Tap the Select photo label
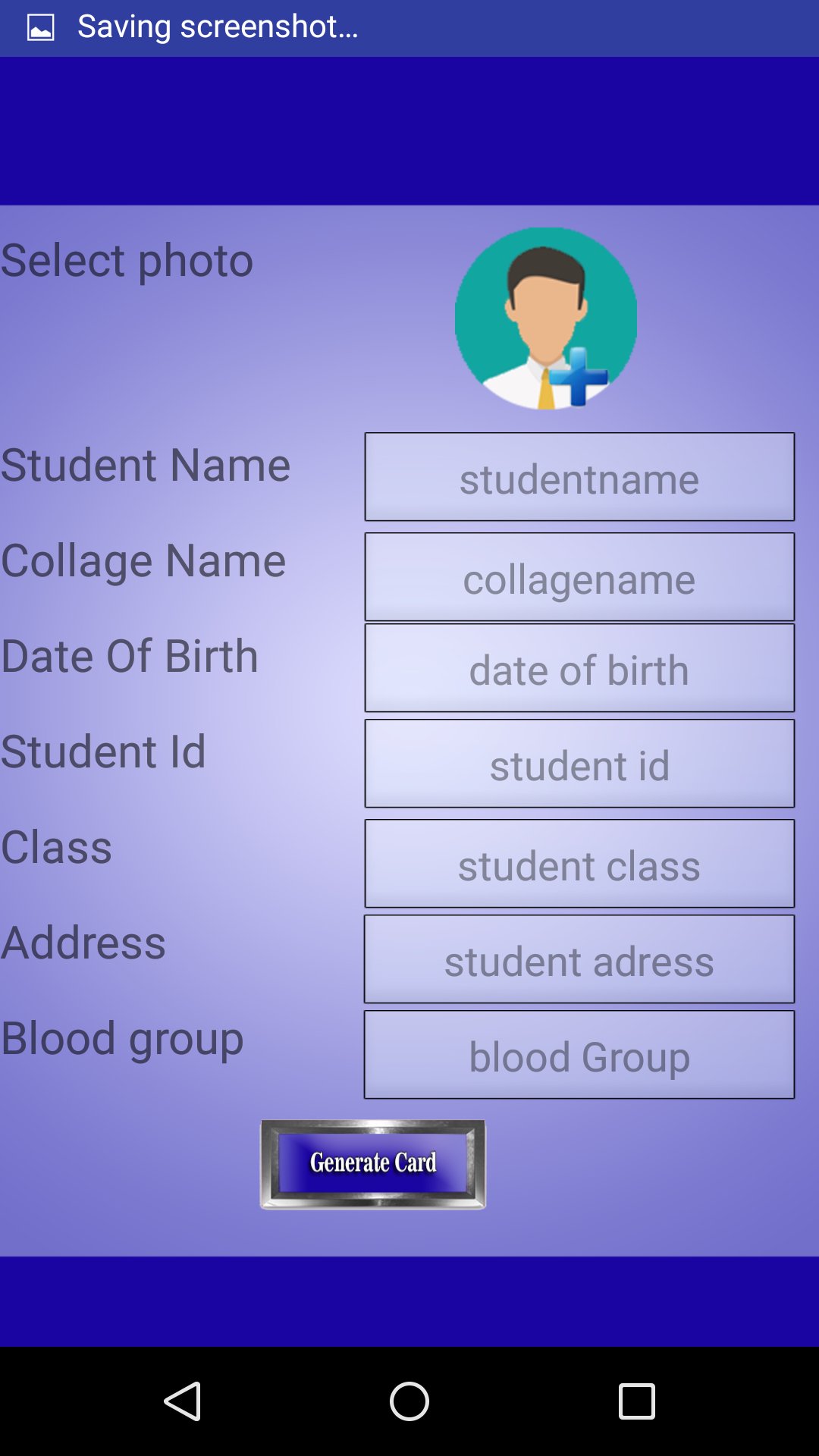The width and height of the screenshot is (819, 1456). tap(127, 259)
